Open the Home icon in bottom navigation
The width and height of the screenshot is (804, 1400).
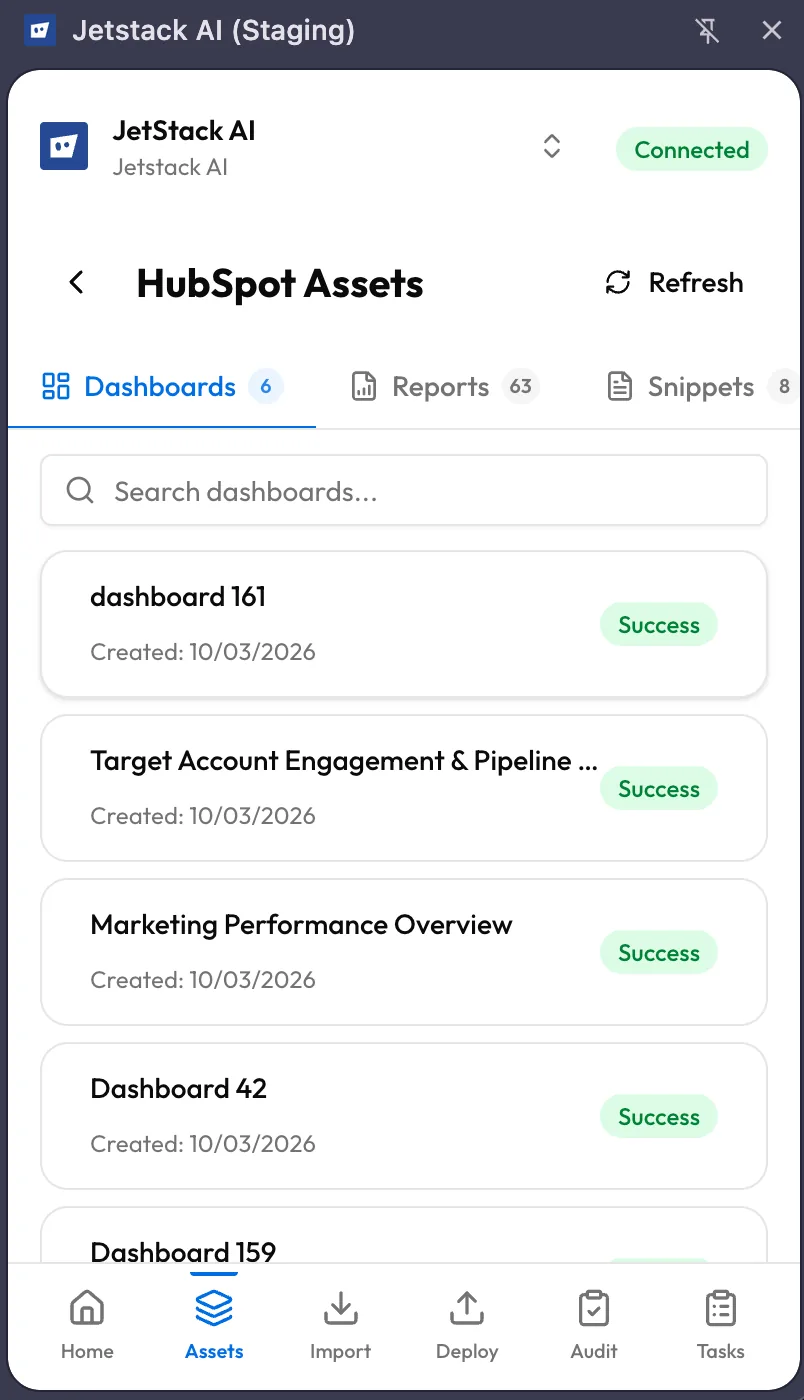point(86,1306)
